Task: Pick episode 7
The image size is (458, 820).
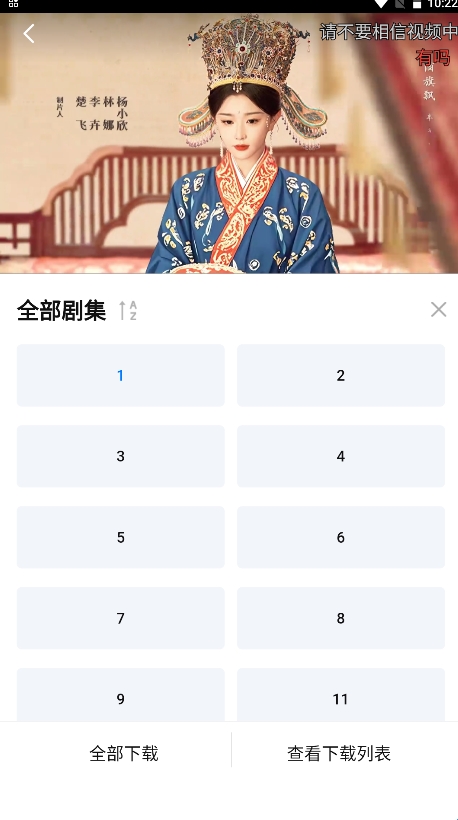Action: pyautogui.click(x=121, y=618)
